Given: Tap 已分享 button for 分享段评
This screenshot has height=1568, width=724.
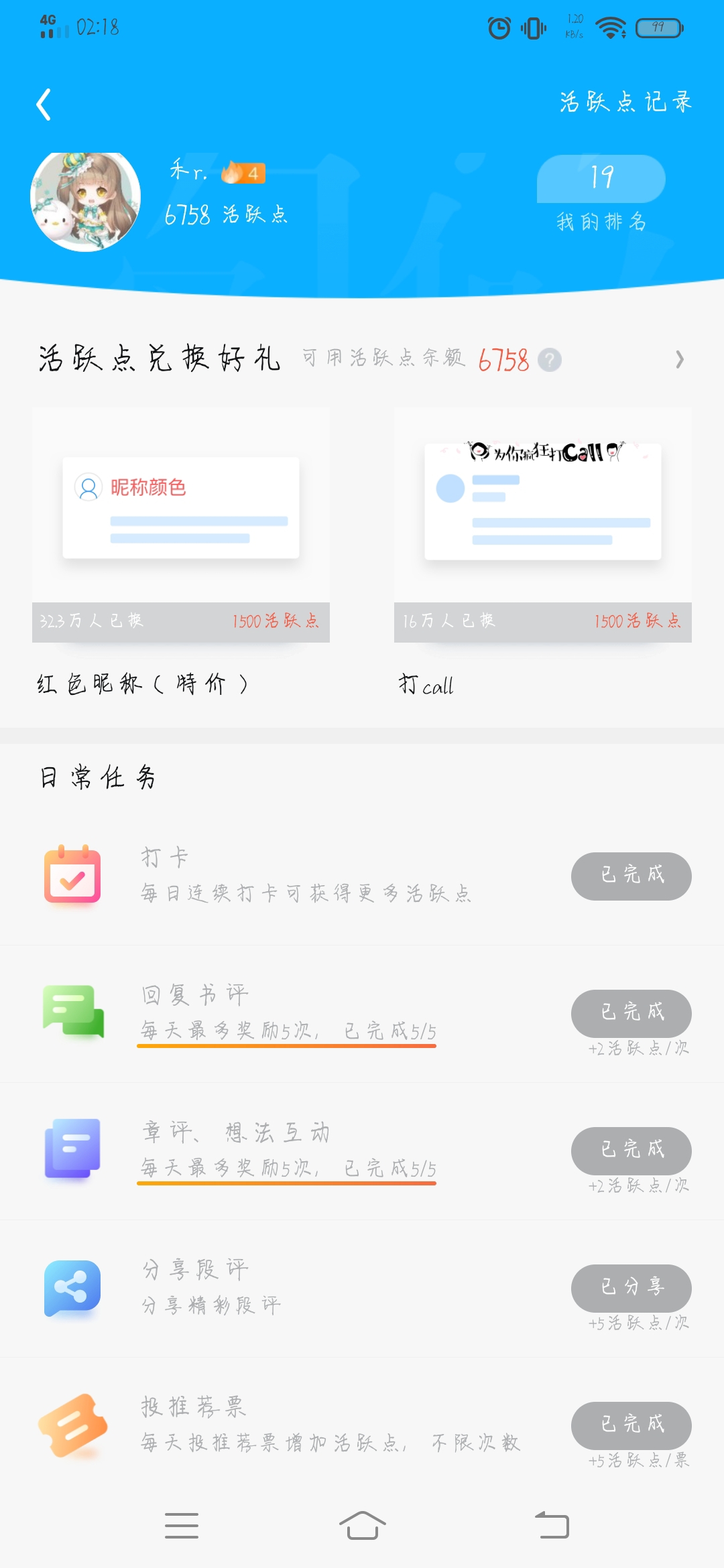Looking at the screenshot, I should pyautogui.click(x=631, y=1288).
